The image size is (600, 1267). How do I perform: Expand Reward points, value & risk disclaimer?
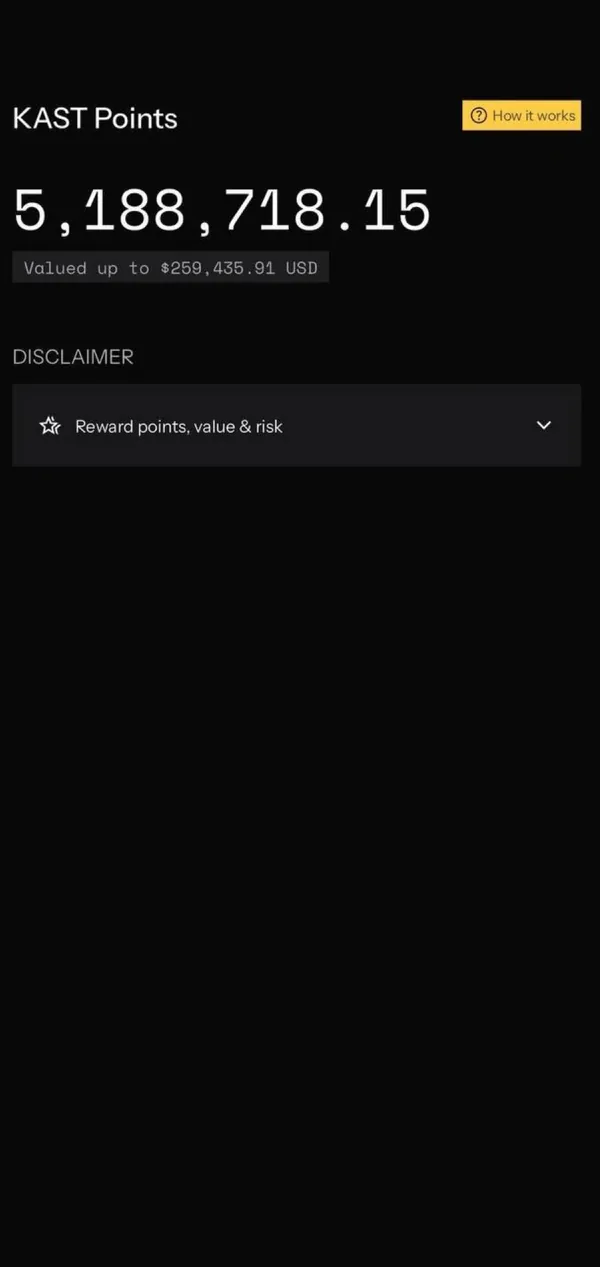[x=296, y=425]
